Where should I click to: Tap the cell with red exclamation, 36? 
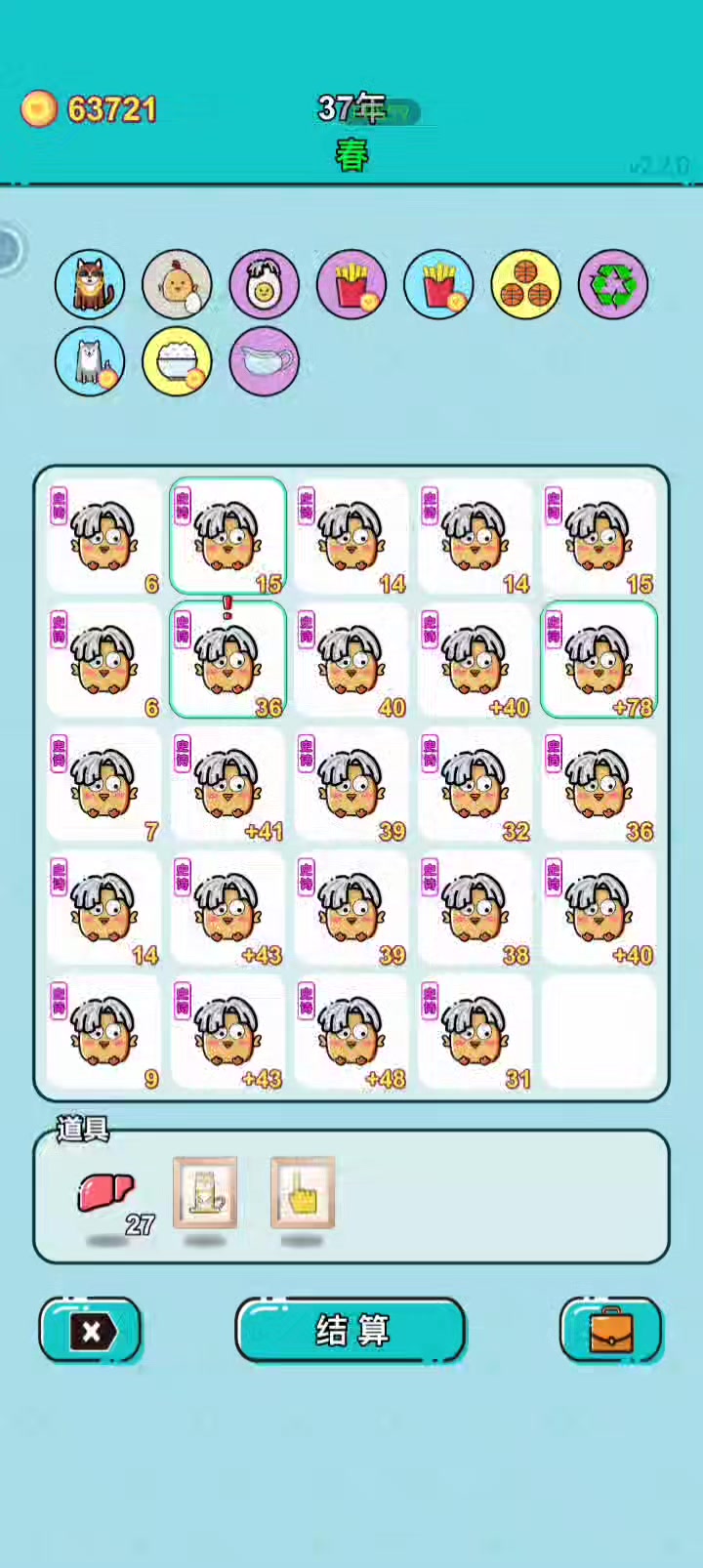coord(227,660)
